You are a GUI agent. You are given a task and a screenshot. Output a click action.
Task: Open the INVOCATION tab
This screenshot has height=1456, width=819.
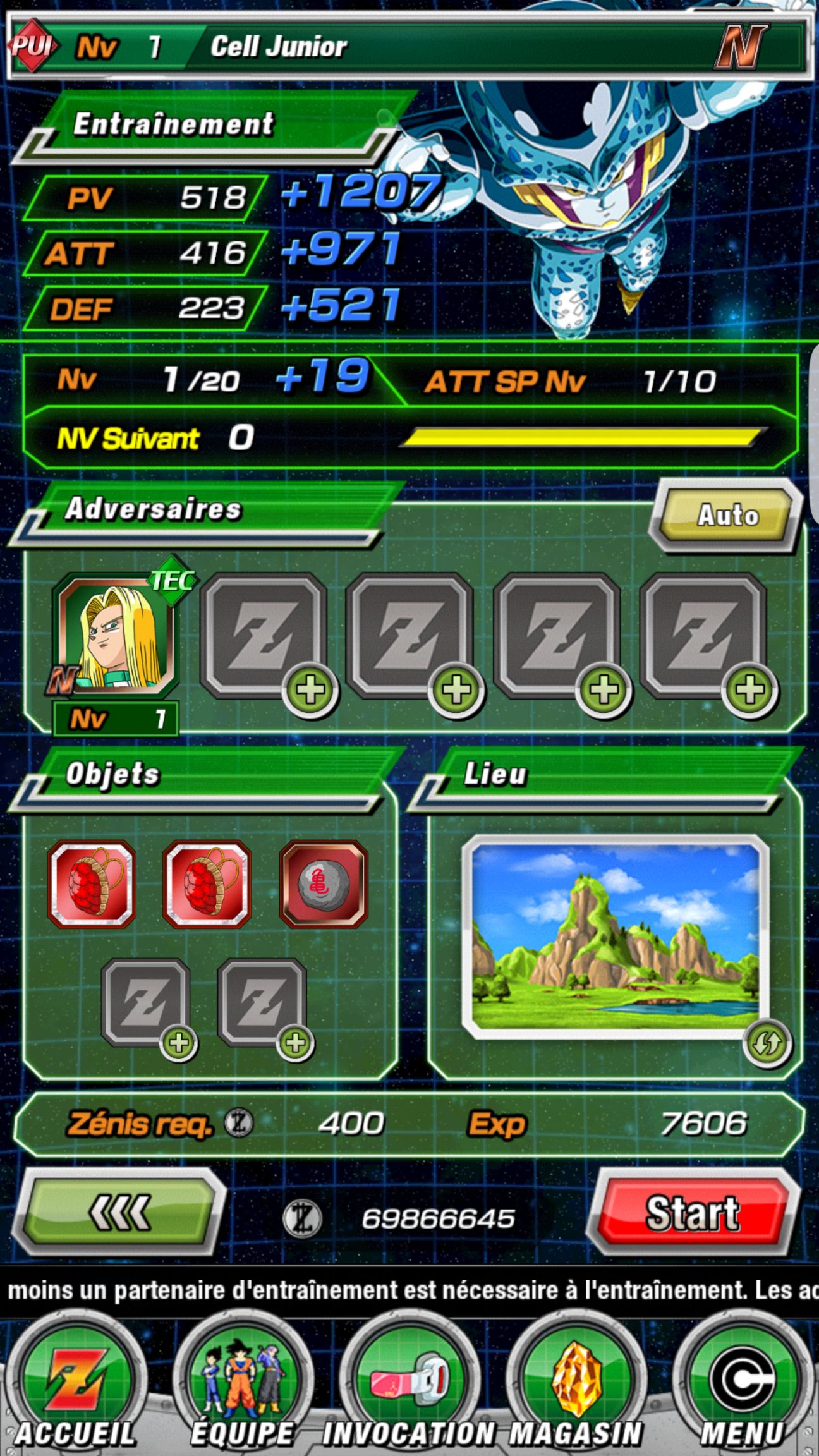[x=409, y=1384]
